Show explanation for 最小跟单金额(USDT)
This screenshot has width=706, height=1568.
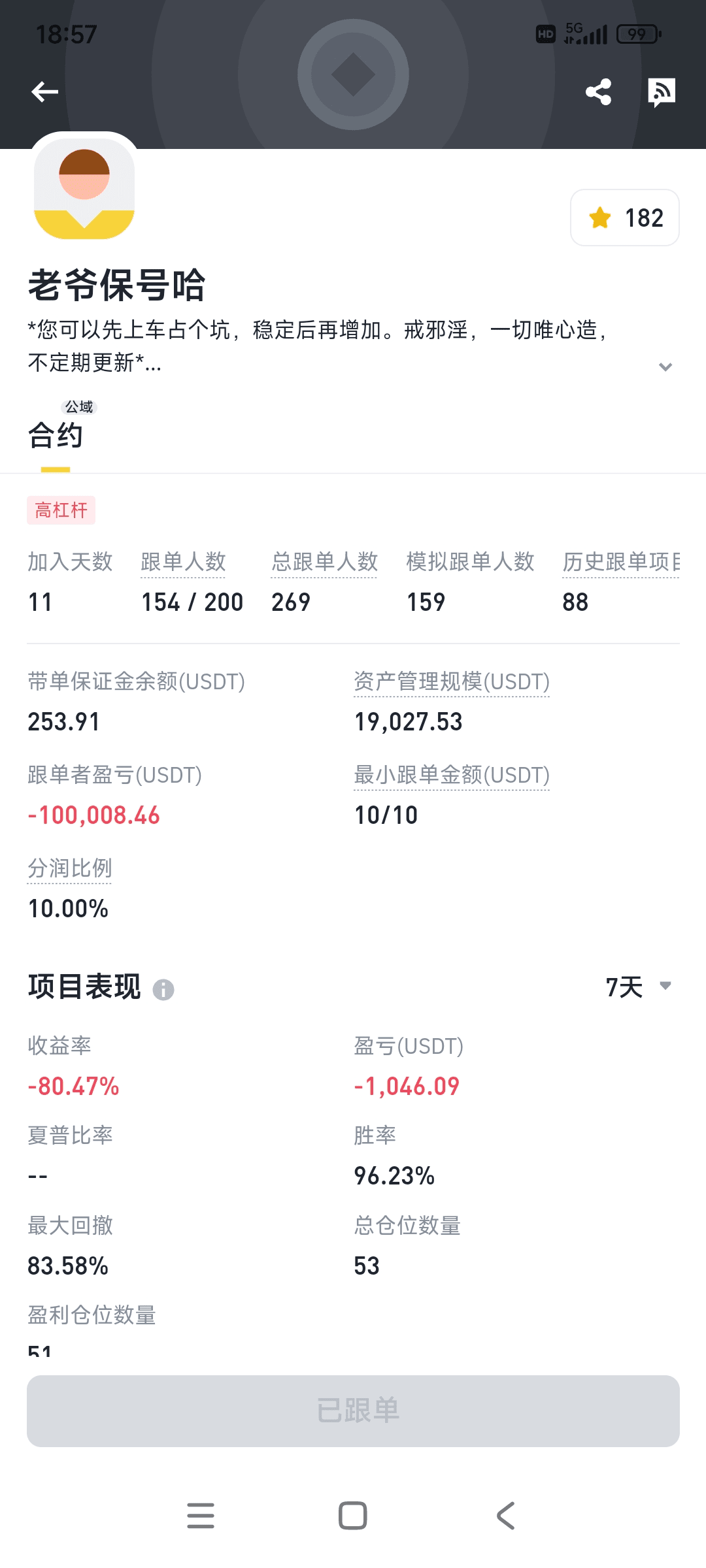point(452,775)
